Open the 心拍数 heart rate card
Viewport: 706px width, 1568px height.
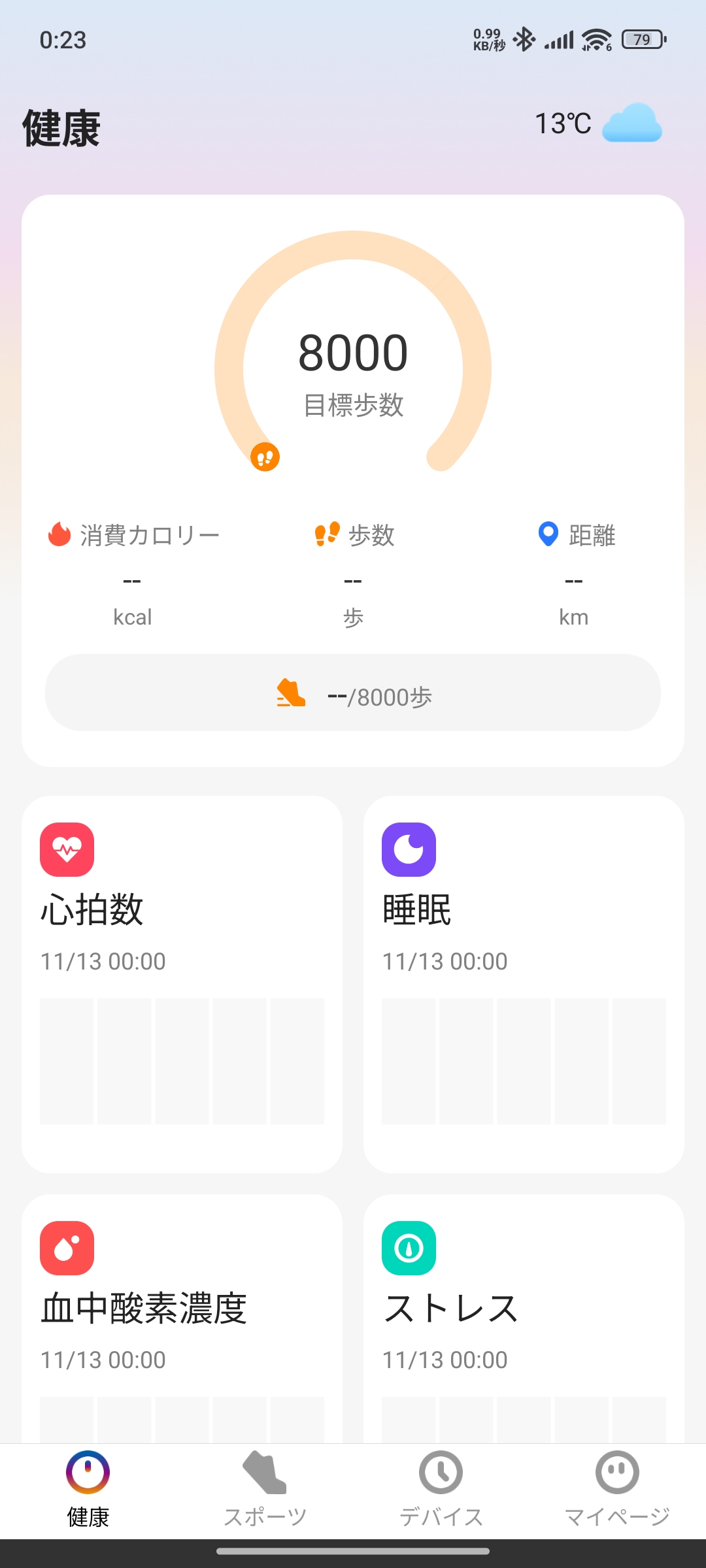point(182,983)
